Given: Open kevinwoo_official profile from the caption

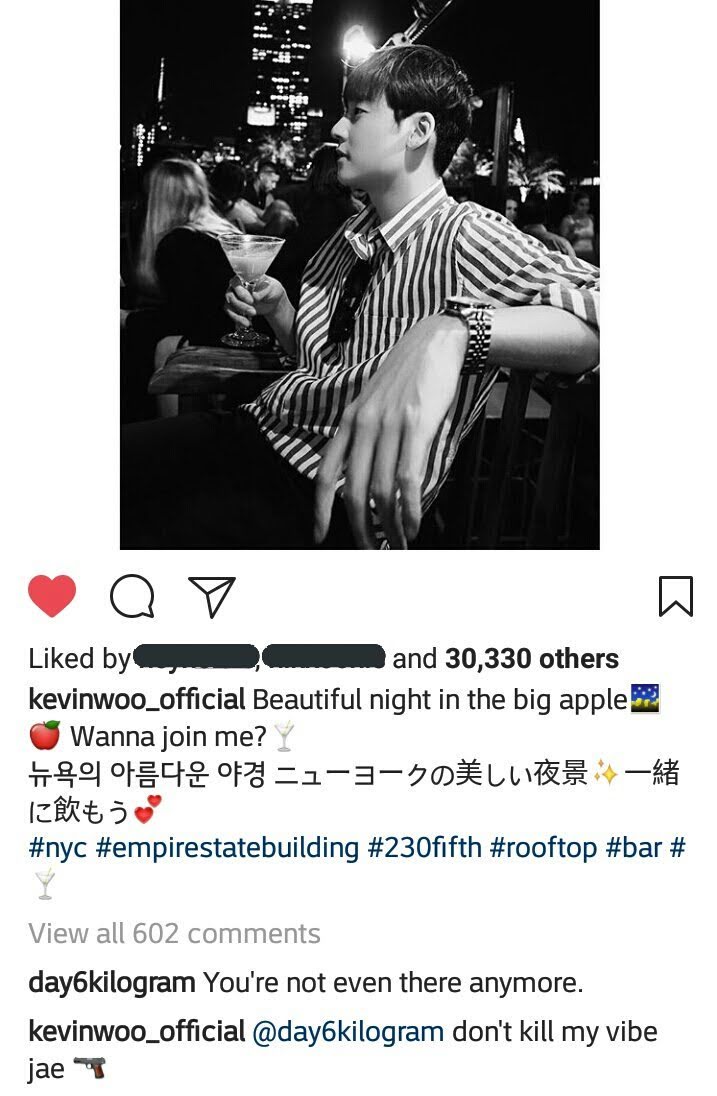Looking at the screenshot, I should click(137, 700).
